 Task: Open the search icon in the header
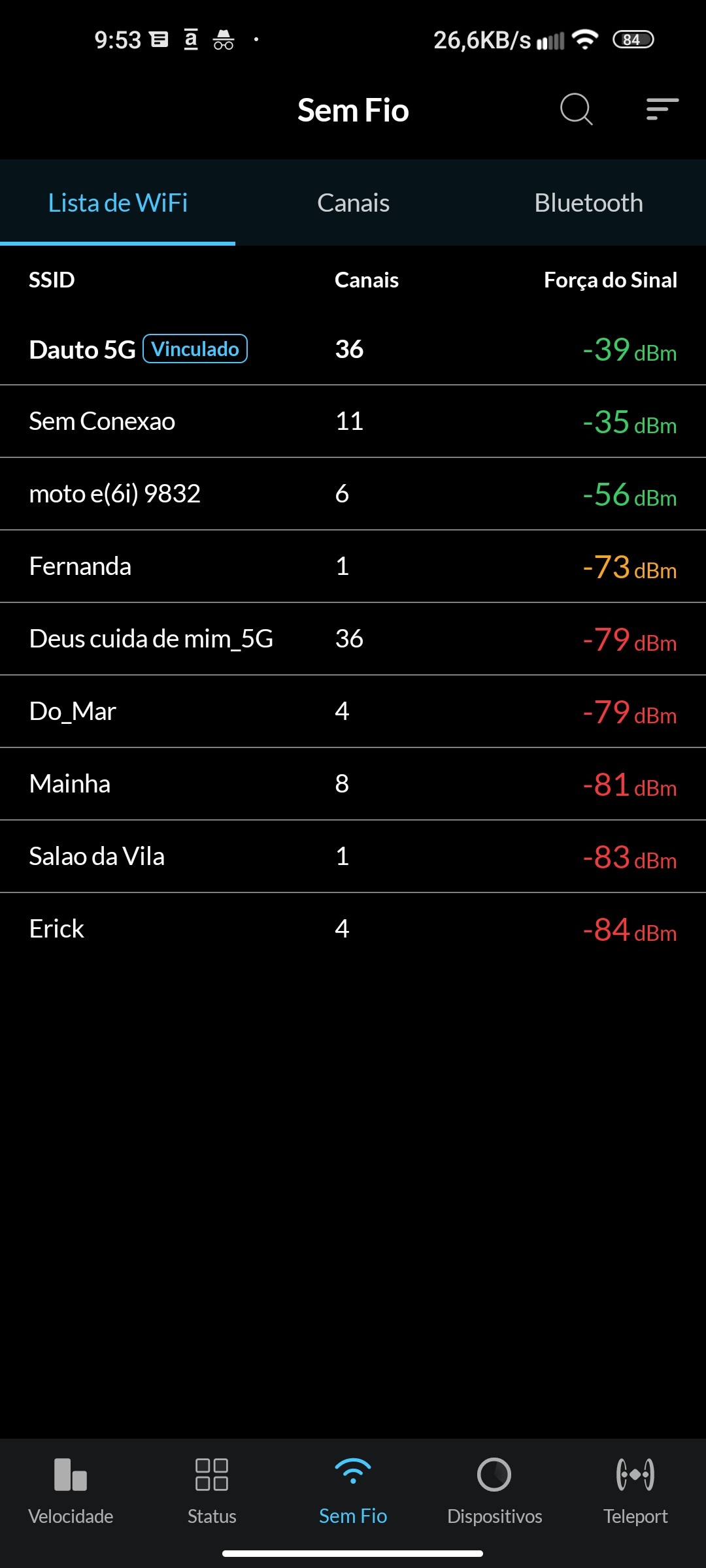576,109
